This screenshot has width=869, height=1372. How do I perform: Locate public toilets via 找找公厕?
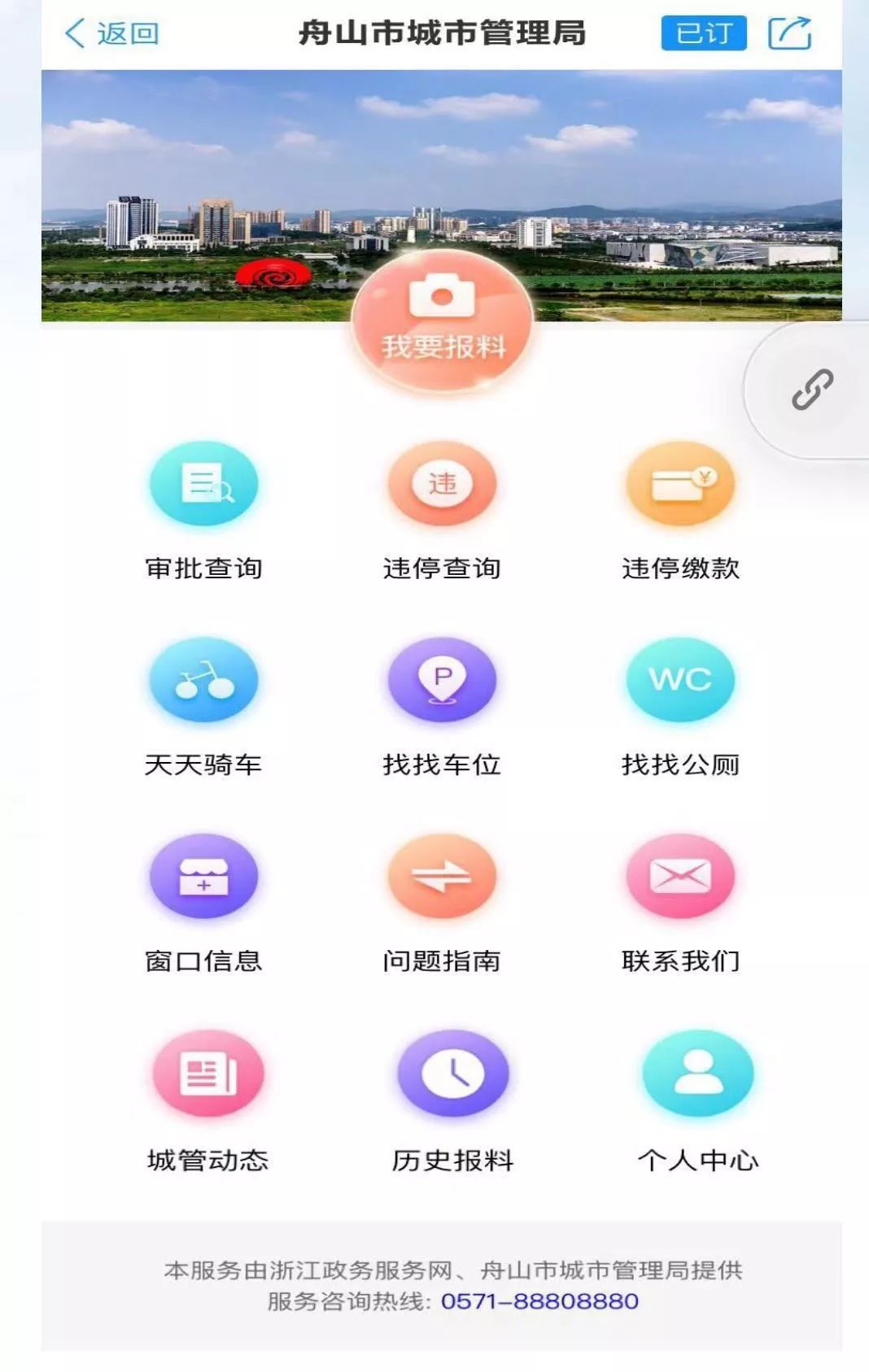[680, 681]
